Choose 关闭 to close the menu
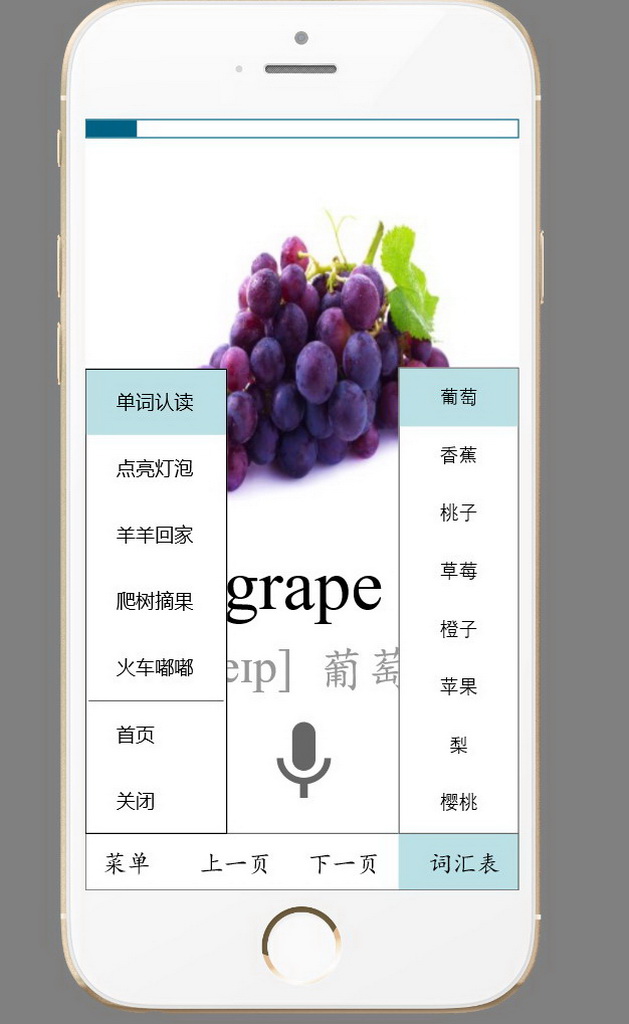 click(136, 801)
